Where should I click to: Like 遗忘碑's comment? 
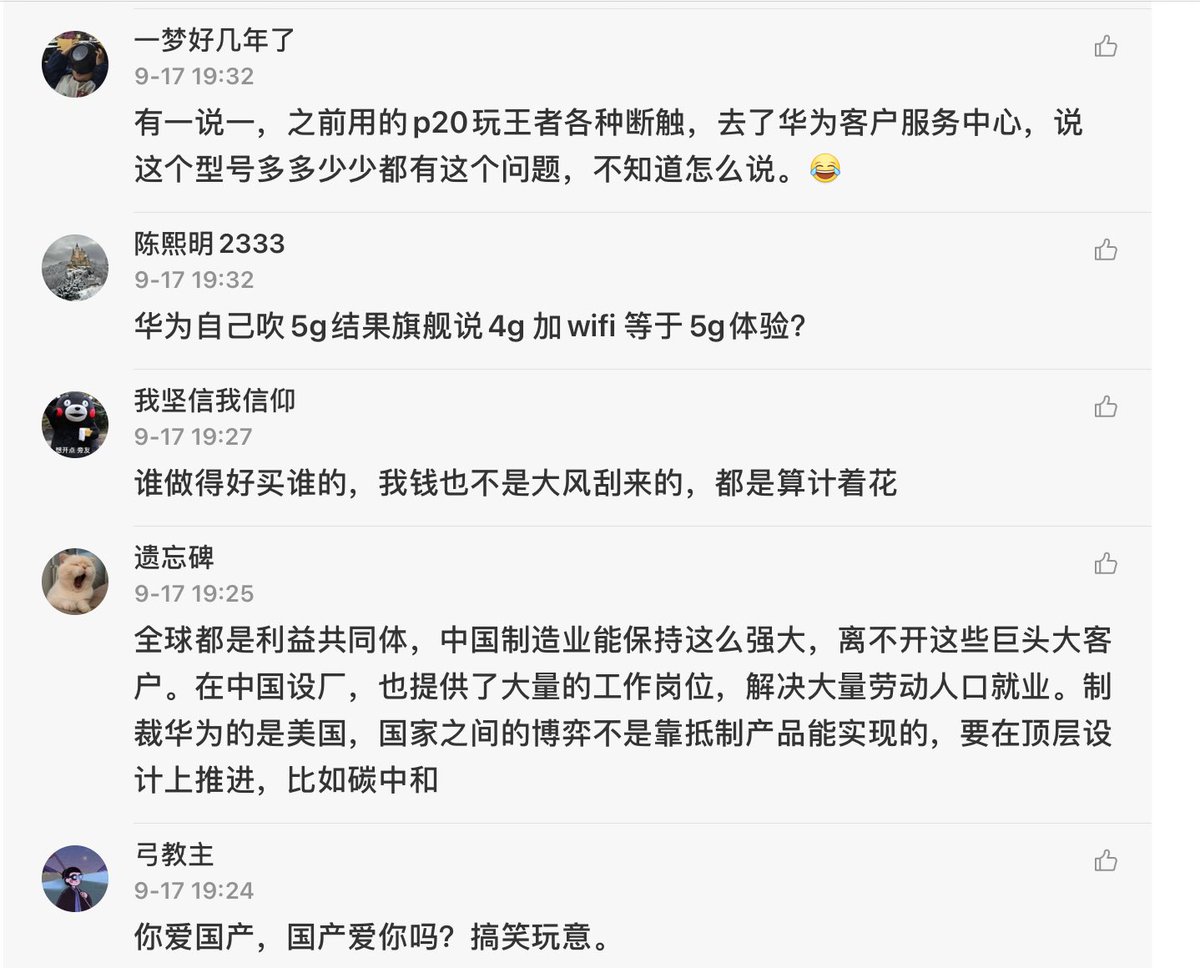pos(1105,563)
